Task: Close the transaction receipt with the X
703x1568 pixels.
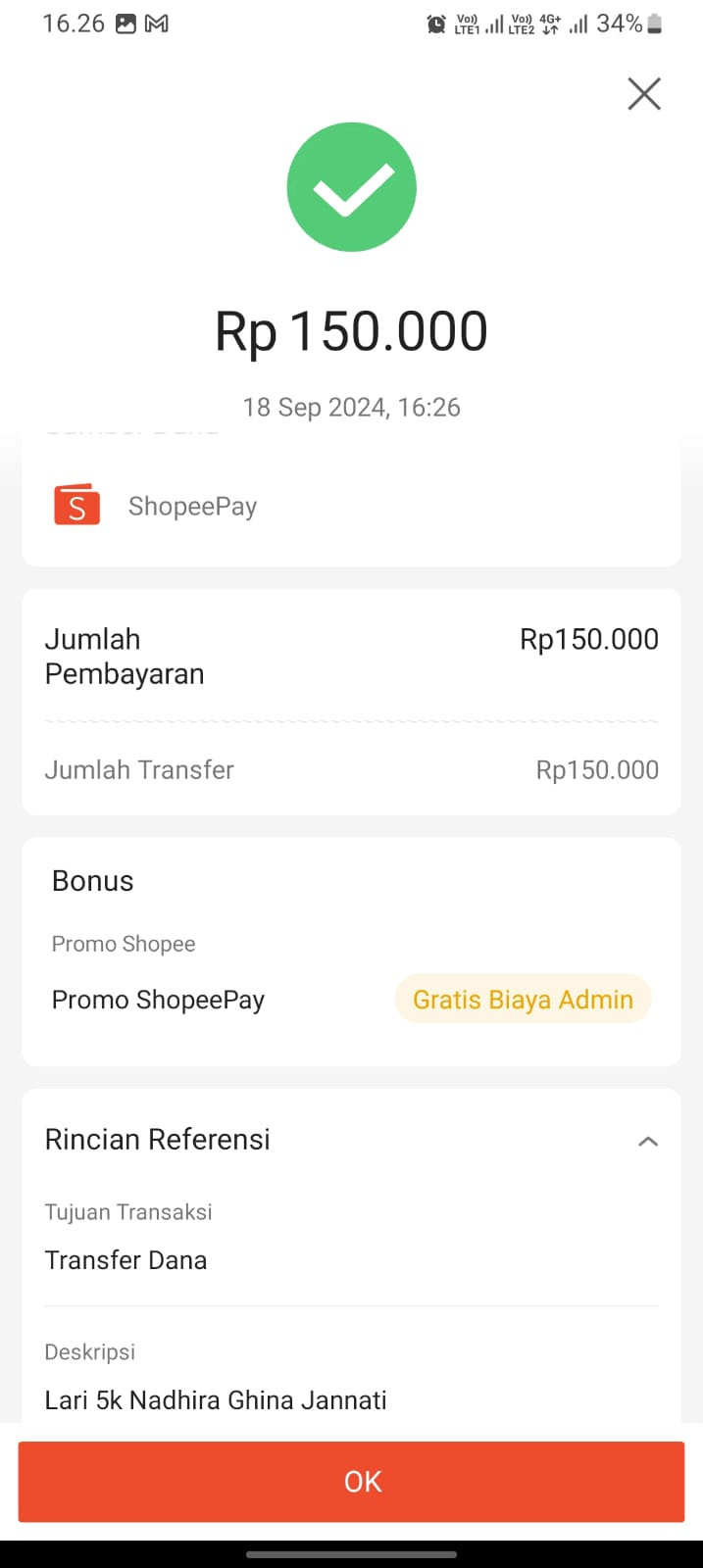Action: point(644,94)
